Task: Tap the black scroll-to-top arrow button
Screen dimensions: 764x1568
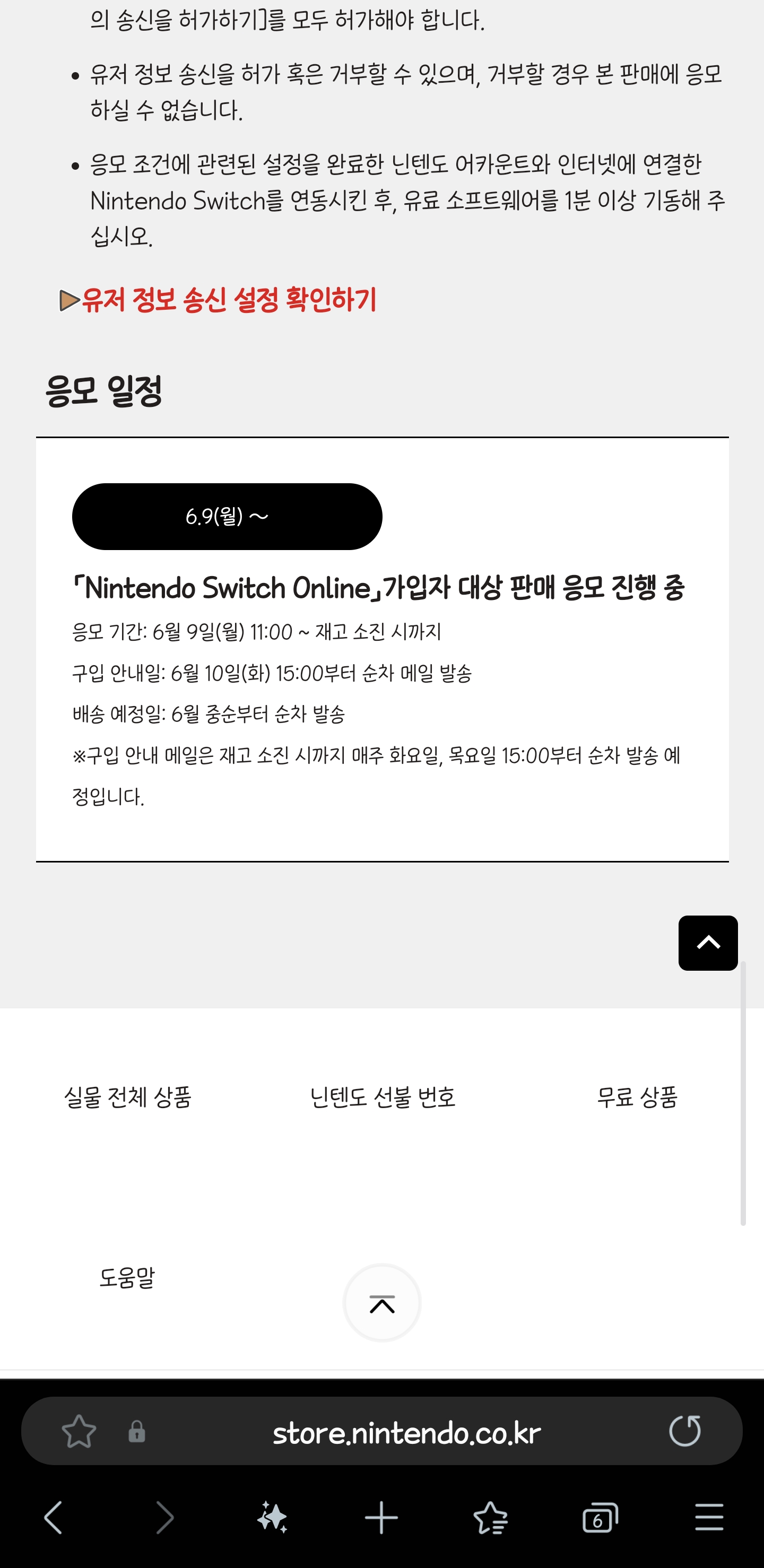Action: (x=708, y=943)
